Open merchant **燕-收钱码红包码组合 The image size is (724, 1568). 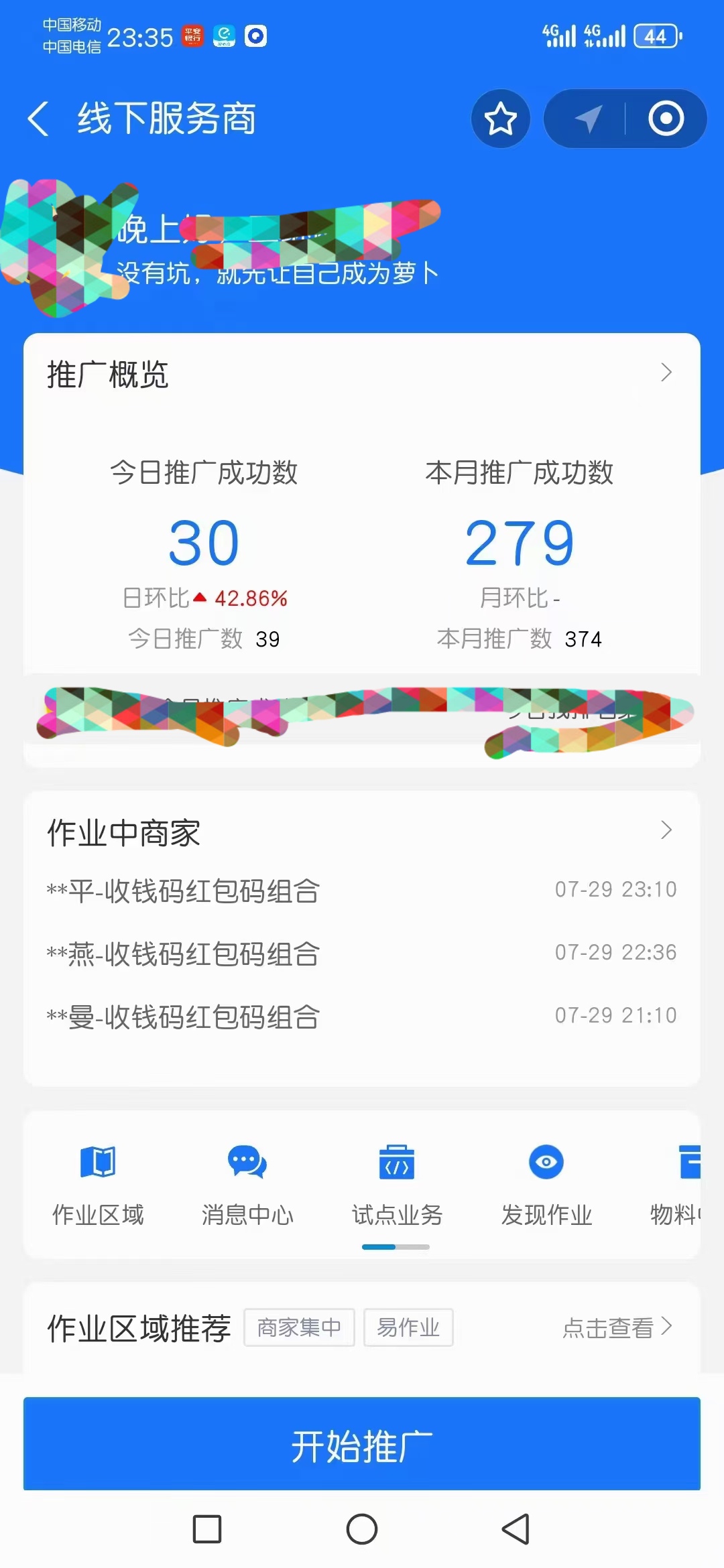183,954
